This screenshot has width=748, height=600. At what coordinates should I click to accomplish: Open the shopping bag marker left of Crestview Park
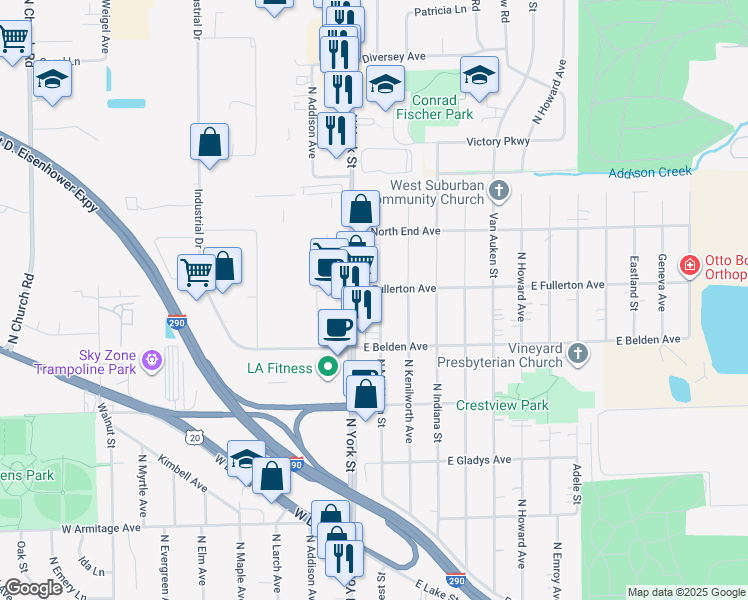pyautogui.click(x=365, y=395)
